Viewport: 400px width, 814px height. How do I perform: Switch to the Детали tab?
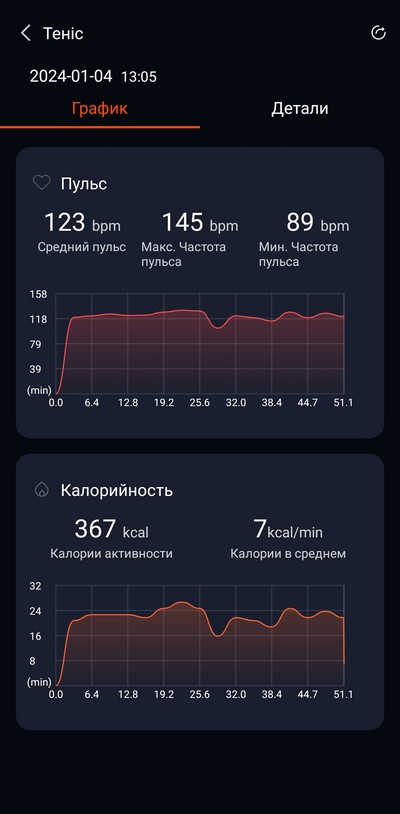point(300,108)
